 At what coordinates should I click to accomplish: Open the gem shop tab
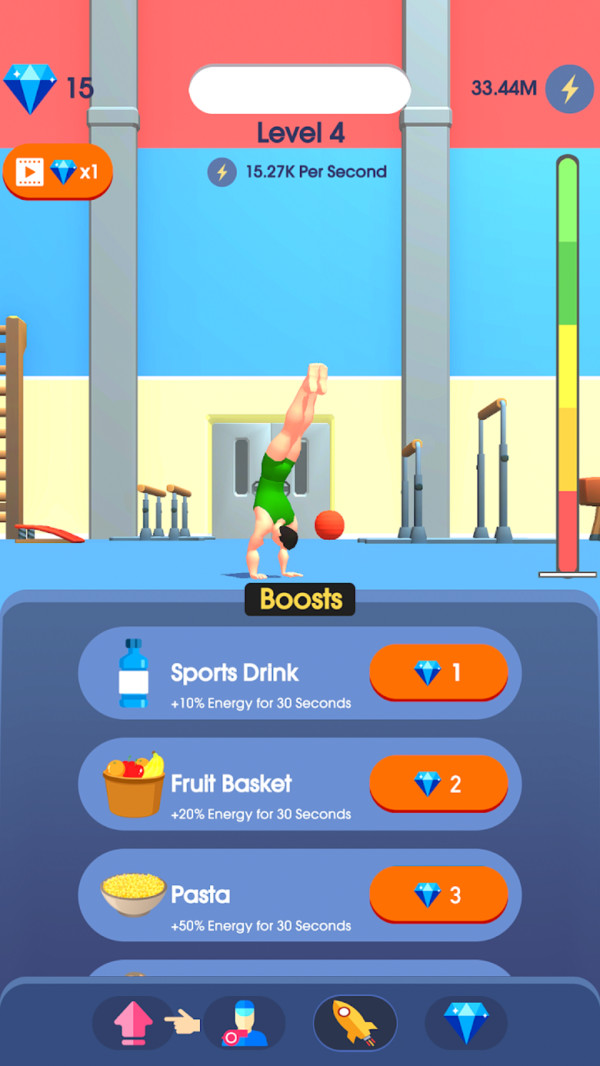(x=466, y=1023)
